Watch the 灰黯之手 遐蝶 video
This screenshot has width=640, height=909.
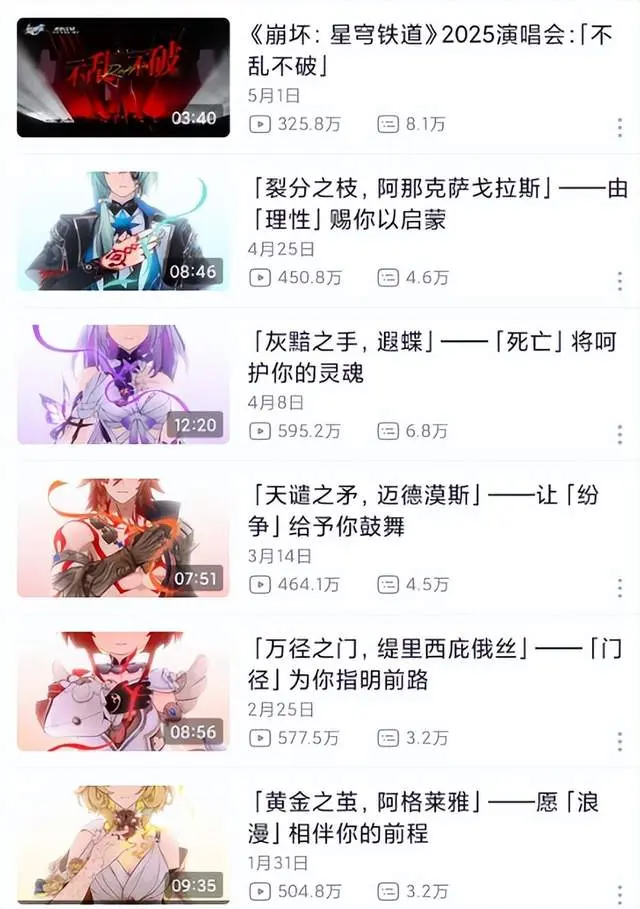click(123, 385)
